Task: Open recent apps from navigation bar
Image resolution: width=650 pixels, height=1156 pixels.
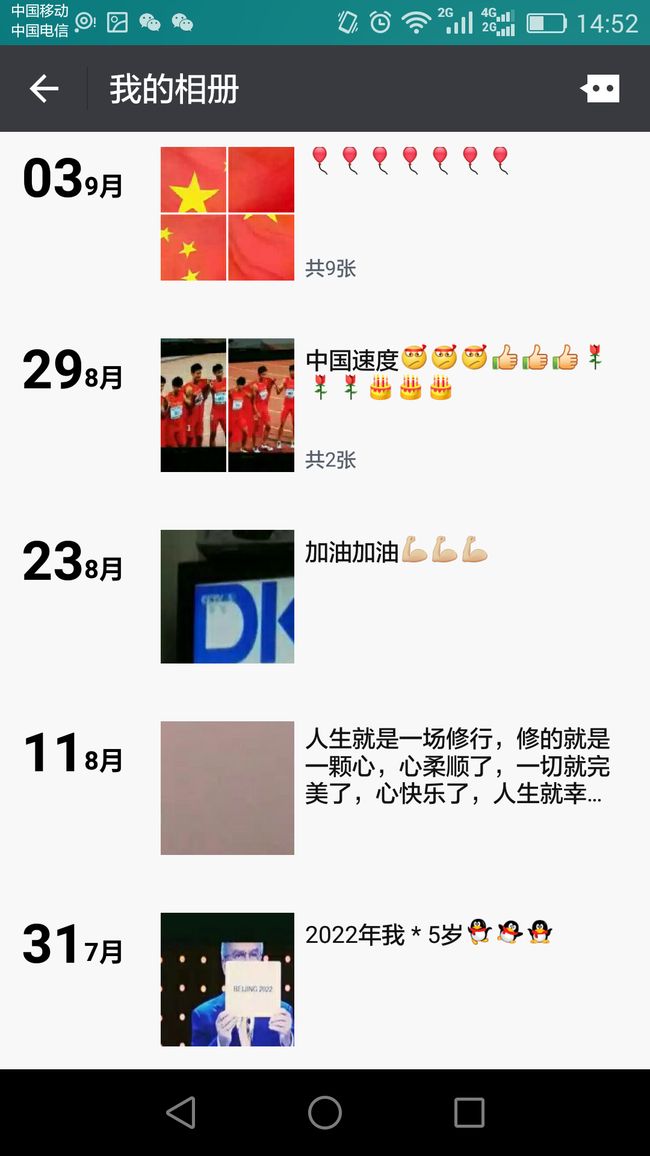Action: pos(469,1113)
